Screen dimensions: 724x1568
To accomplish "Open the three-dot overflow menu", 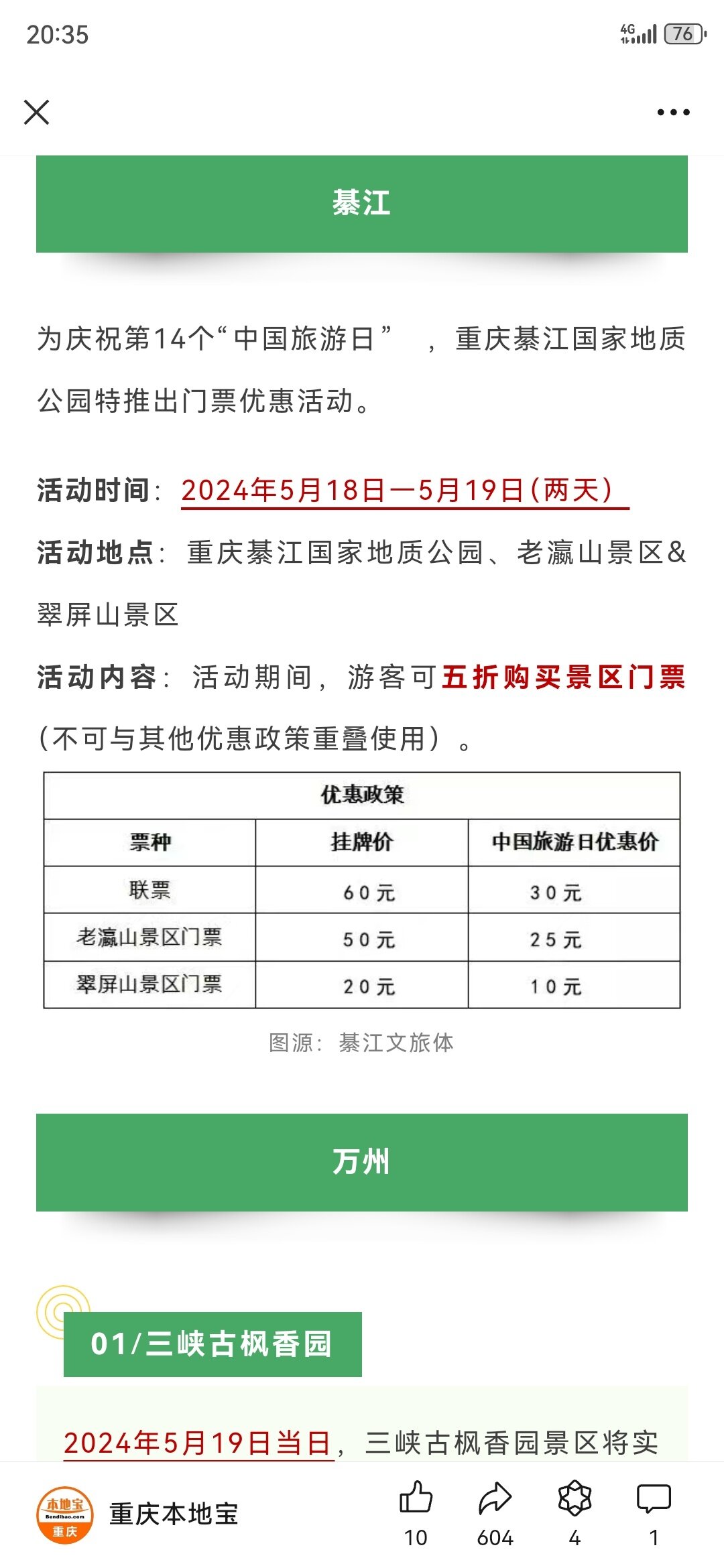I will pos(673,112).
